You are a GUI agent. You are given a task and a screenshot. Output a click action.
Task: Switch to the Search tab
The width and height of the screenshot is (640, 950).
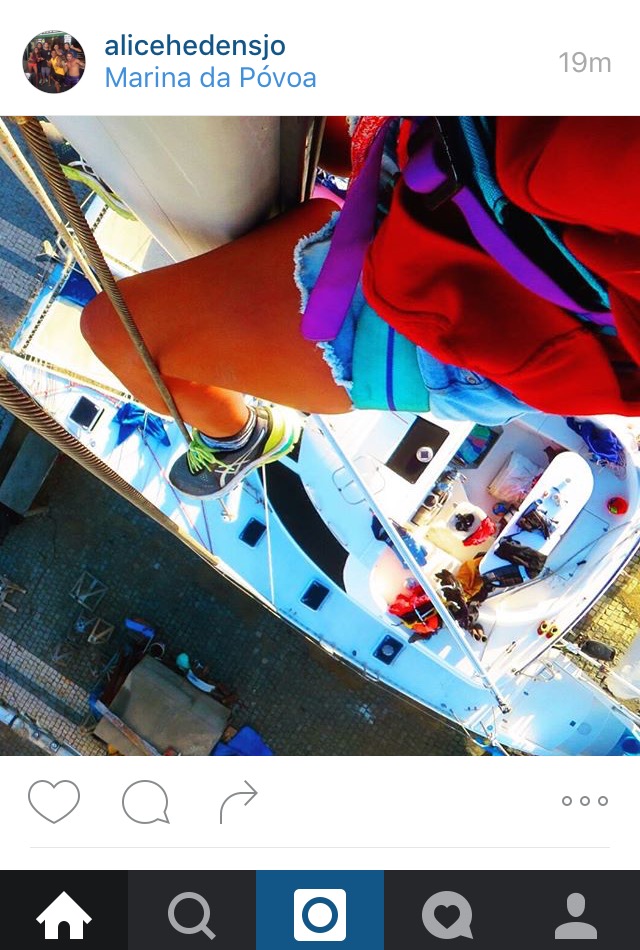pyautogui.click(x=191, y=913)
